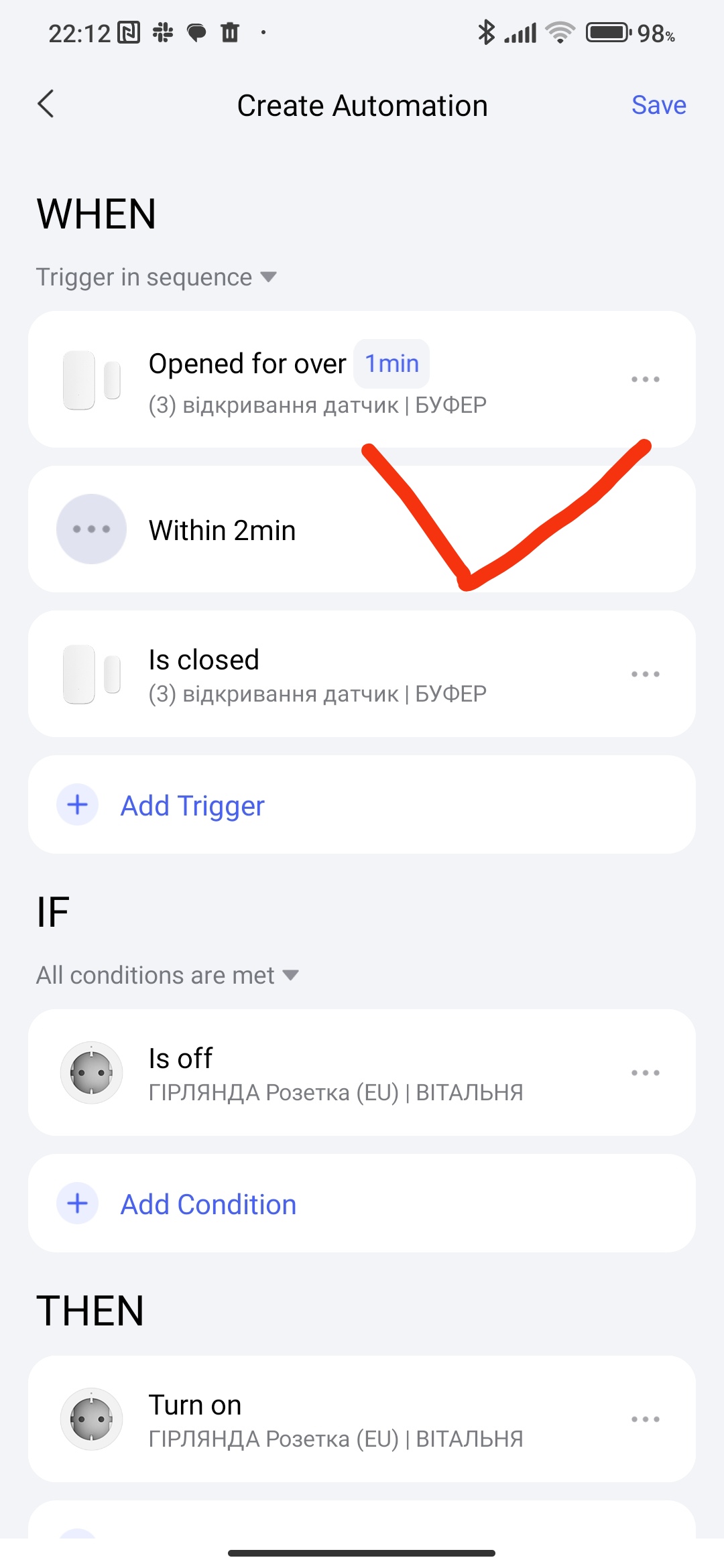Change the 1min opened duration

click(391, 364)
